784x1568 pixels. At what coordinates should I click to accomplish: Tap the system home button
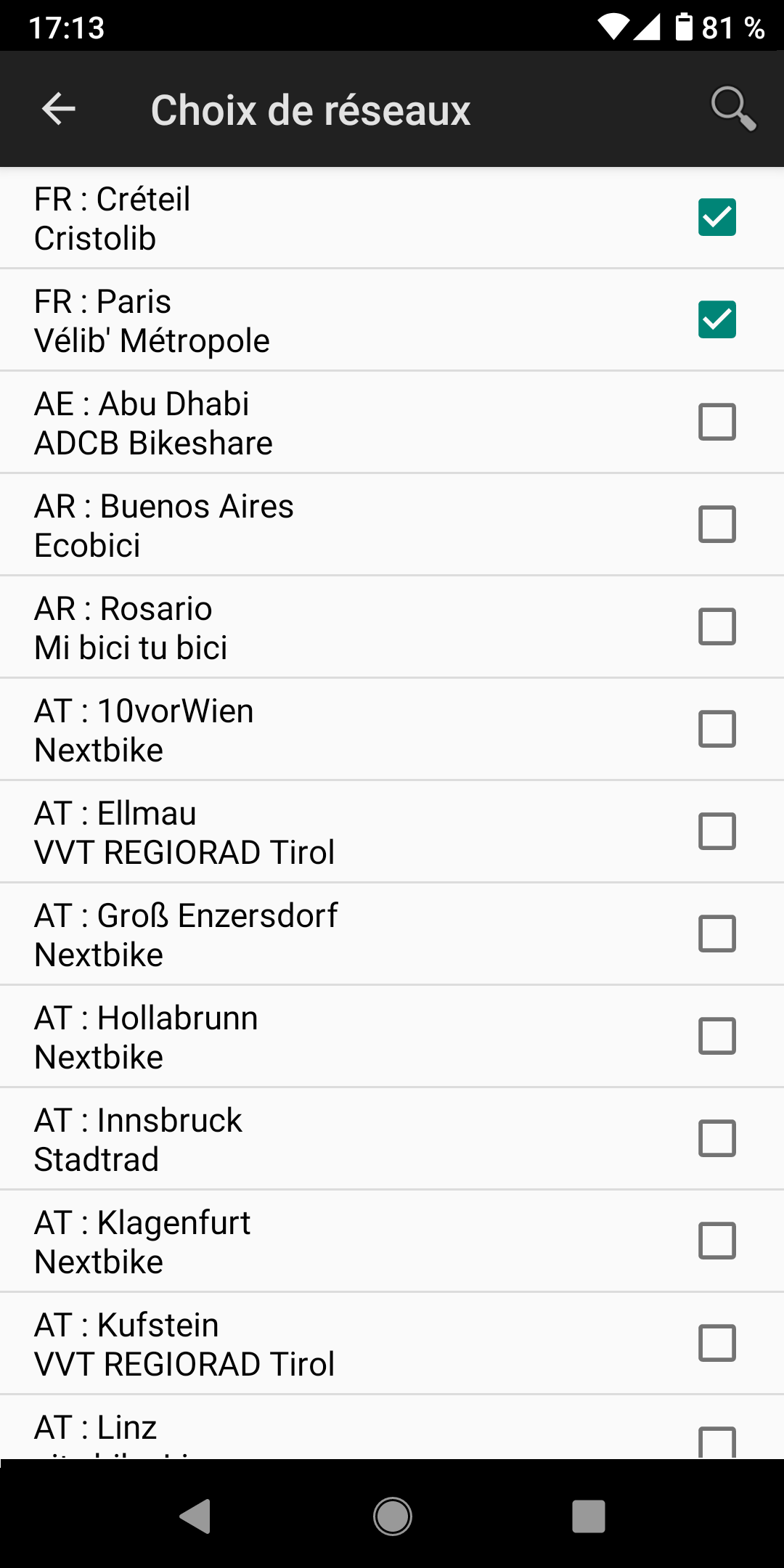[x=392, y=1516]
